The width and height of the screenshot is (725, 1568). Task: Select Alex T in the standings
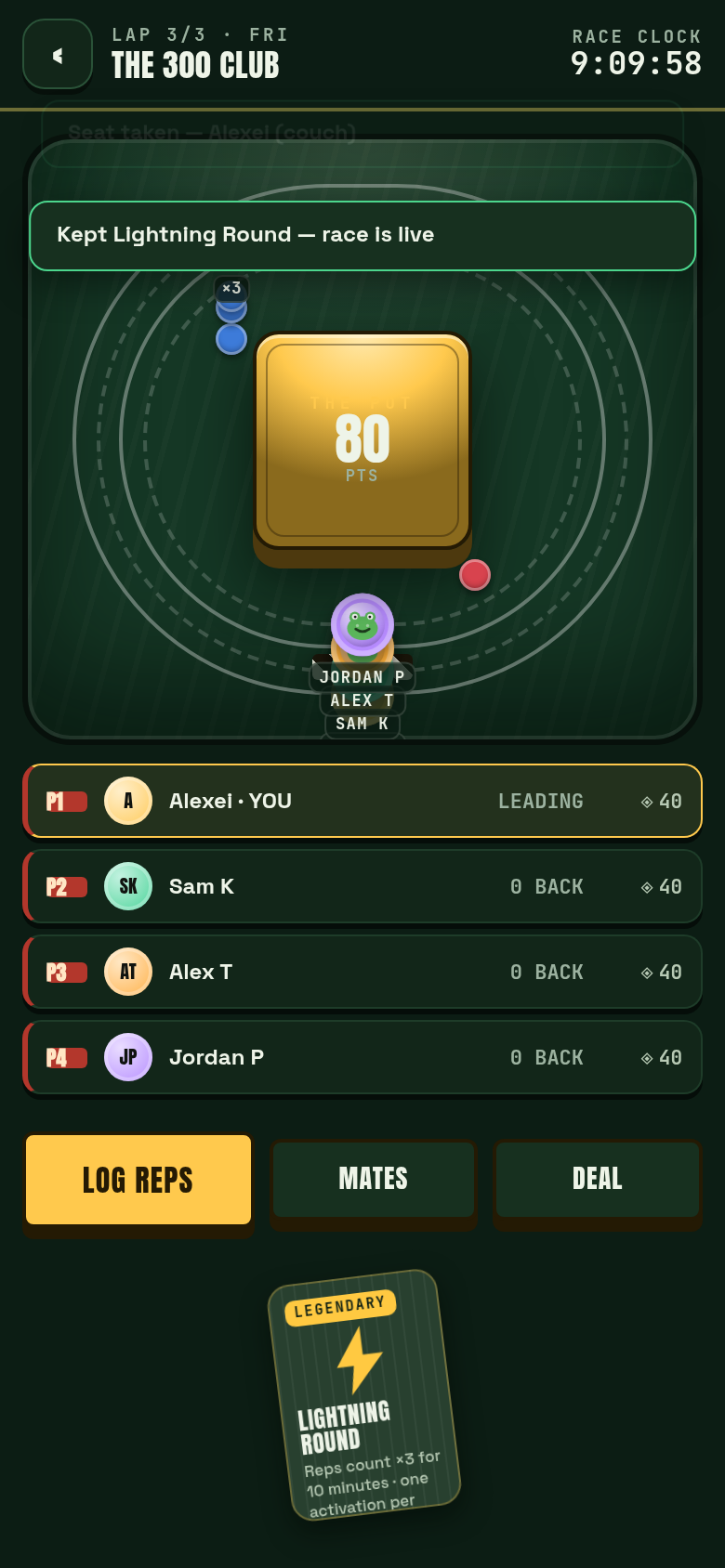point(362,972)
